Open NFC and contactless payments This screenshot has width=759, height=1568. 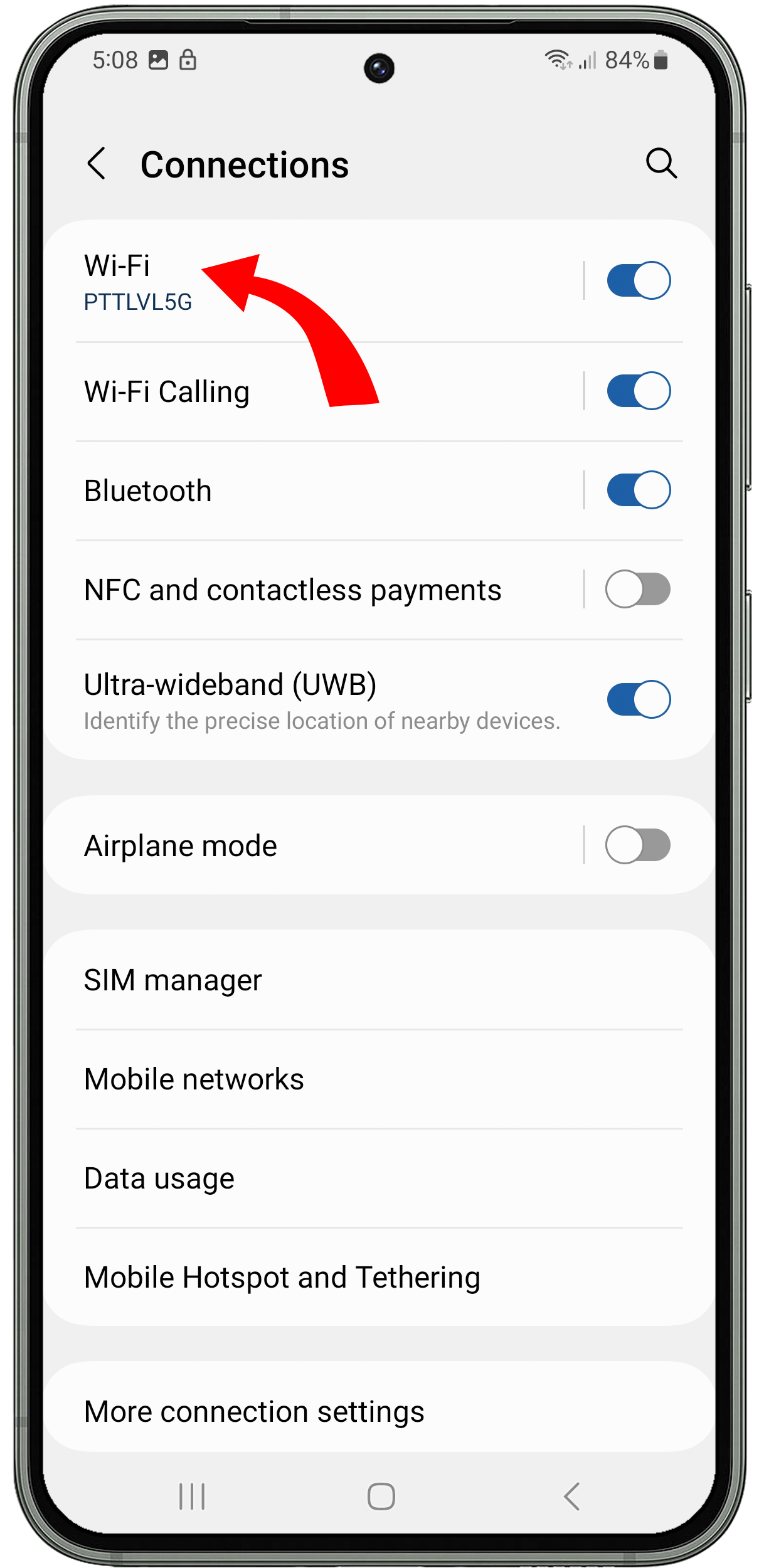click(314, 590)
